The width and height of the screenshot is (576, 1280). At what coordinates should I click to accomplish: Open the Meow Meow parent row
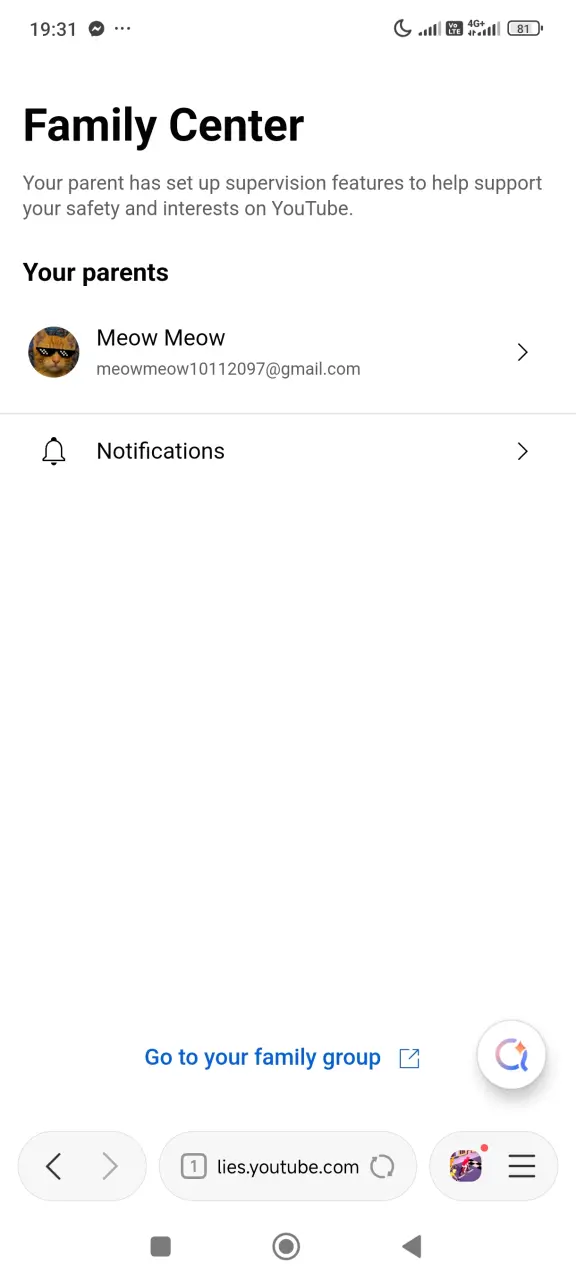(x=288, y=352)
